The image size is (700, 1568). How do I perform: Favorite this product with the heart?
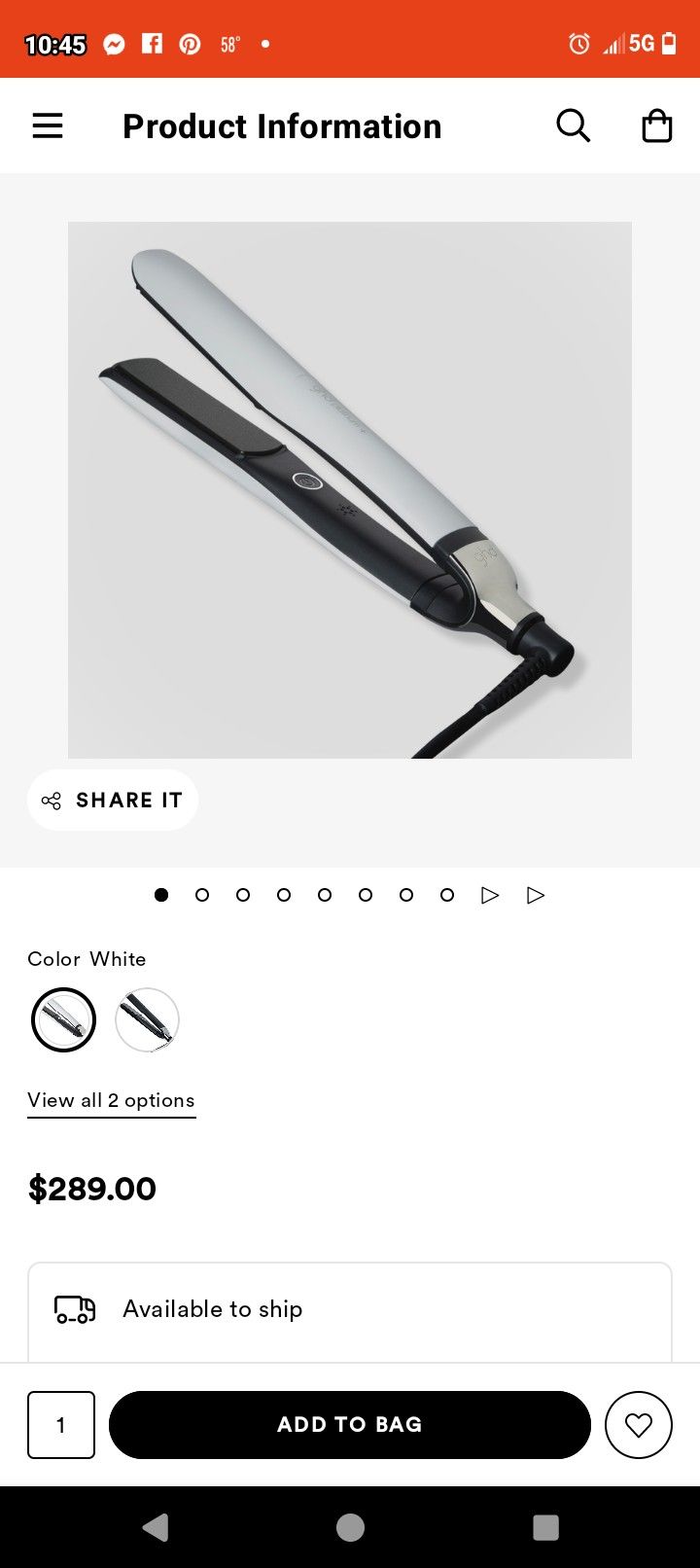(639, 1425)
